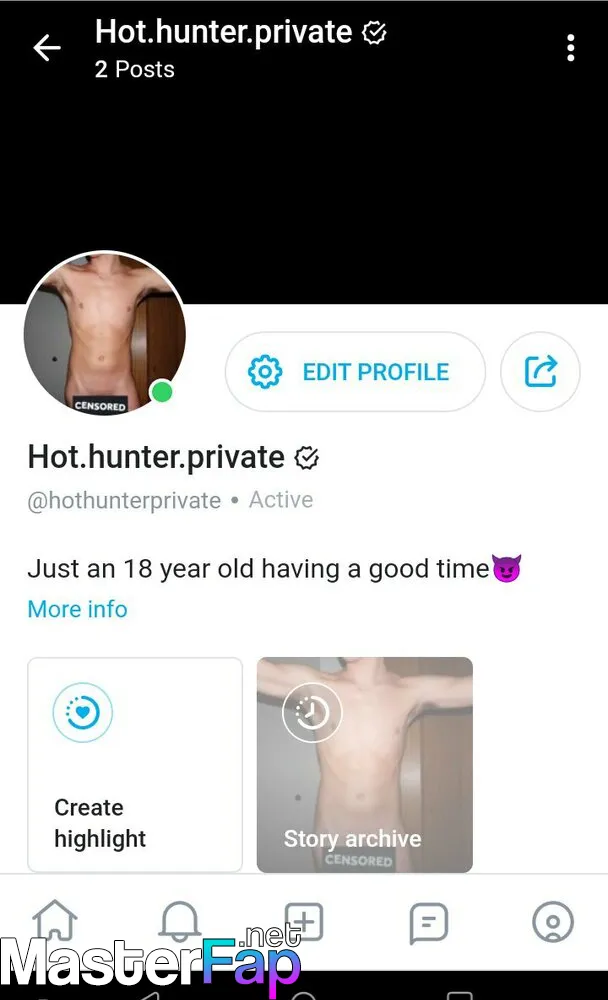Go back using the top arrow
Viewport: 608px width, 1000px height.
tap(47, 48)
